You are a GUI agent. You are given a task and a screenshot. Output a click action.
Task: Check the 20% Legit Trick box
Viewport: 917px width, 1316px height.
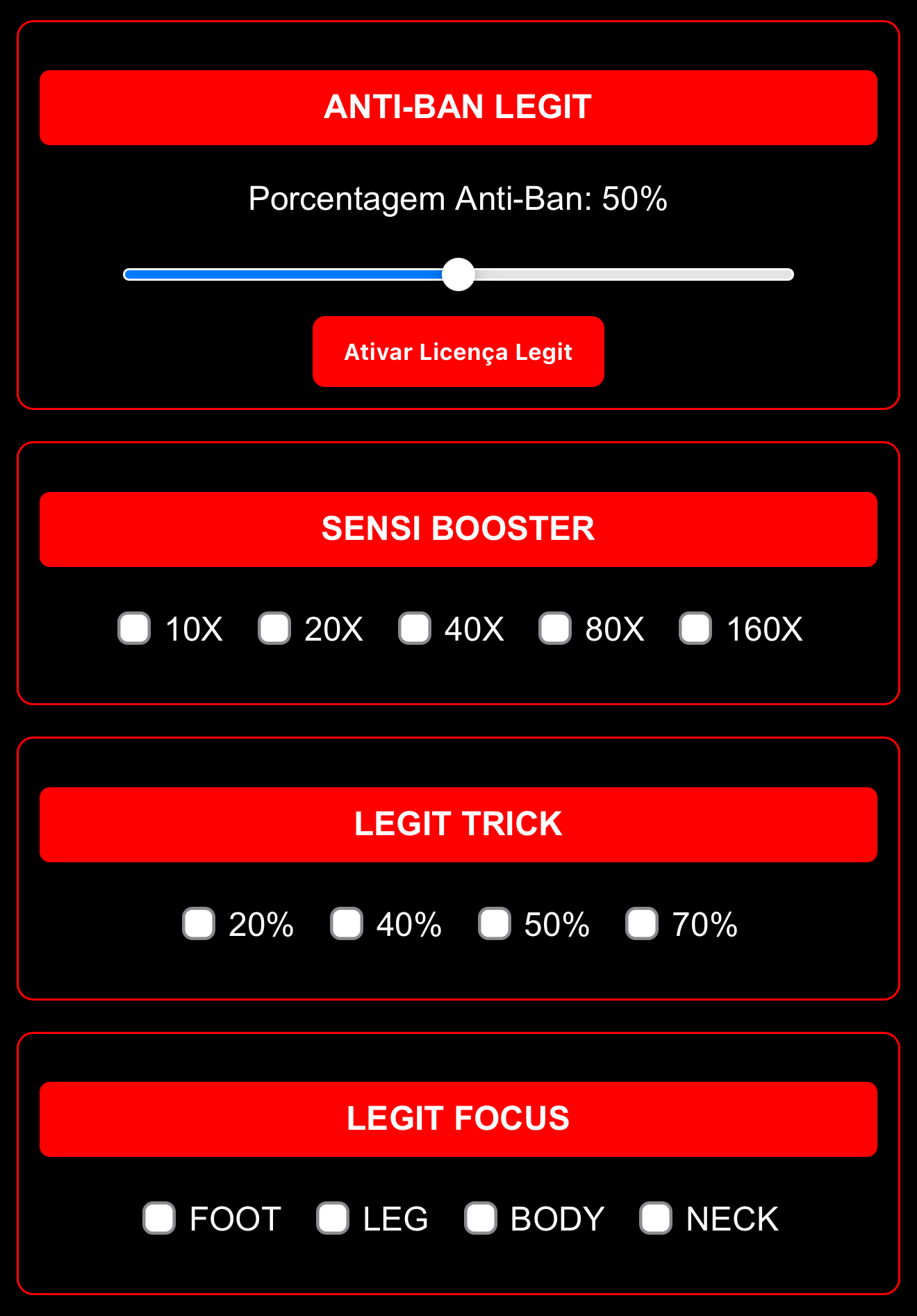tap(199, 923)
